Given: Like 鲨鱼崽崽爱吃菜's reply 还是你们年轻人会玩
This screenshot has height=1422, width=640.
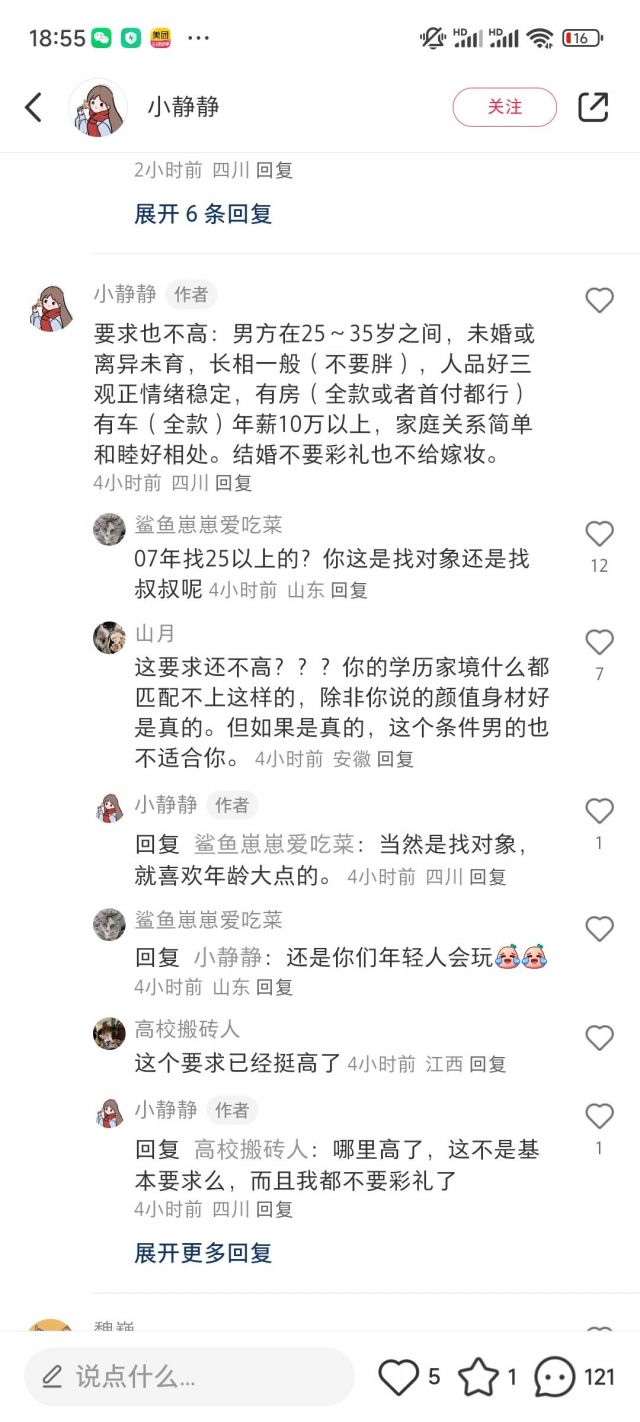Looking at the screenshot, I should click(x=599, y=929).
